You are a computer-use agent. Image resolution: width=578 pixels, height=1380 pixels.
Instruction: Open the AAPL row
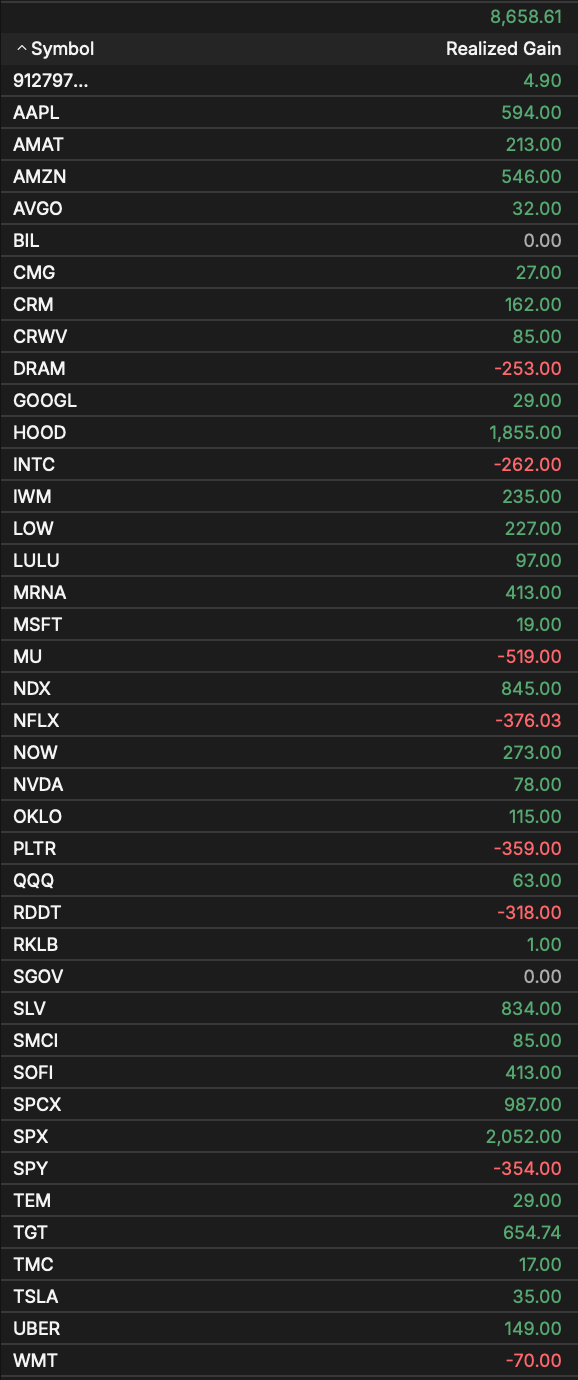pos(289,113)
